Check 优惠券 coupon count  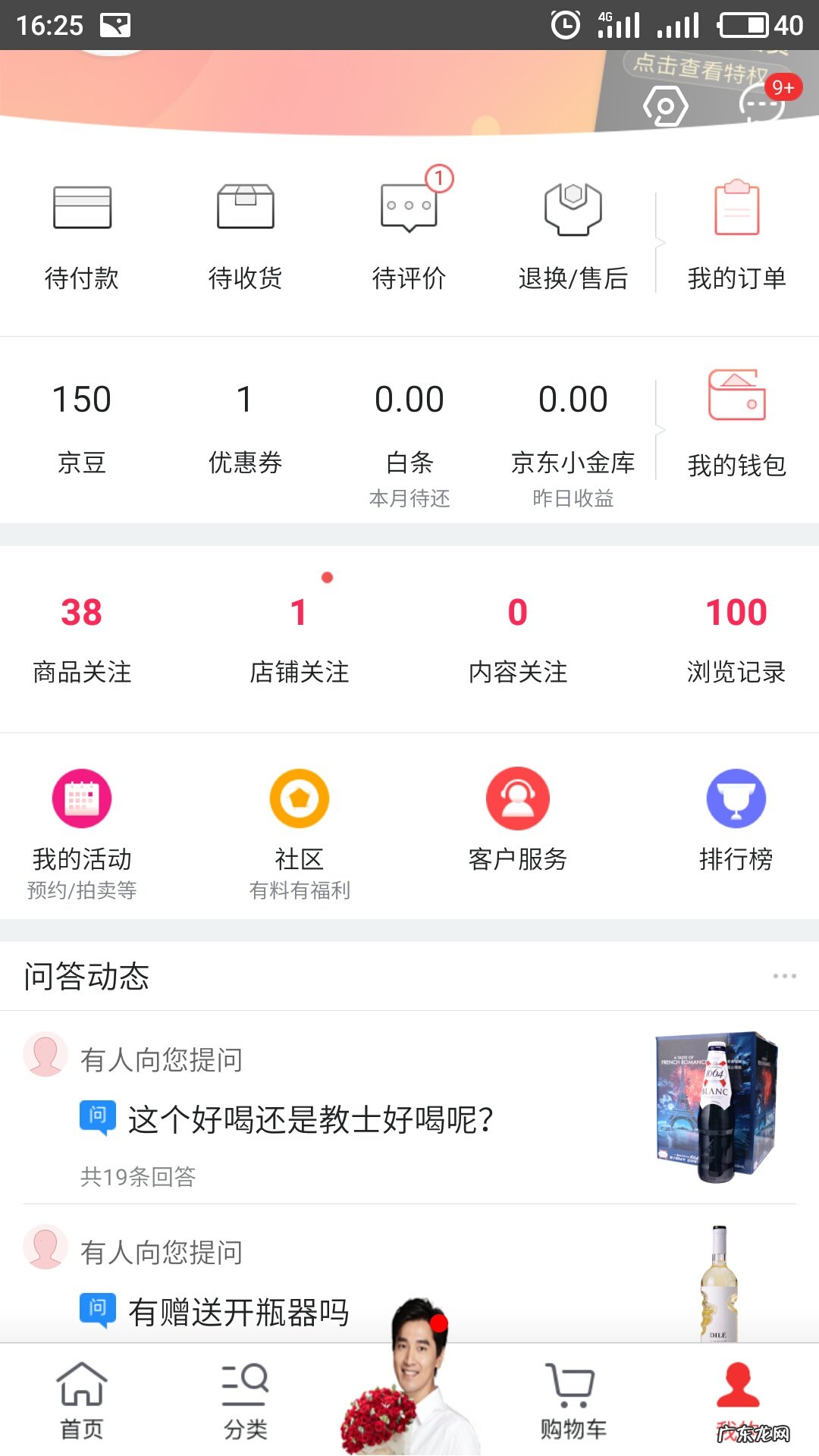[246, 425]
